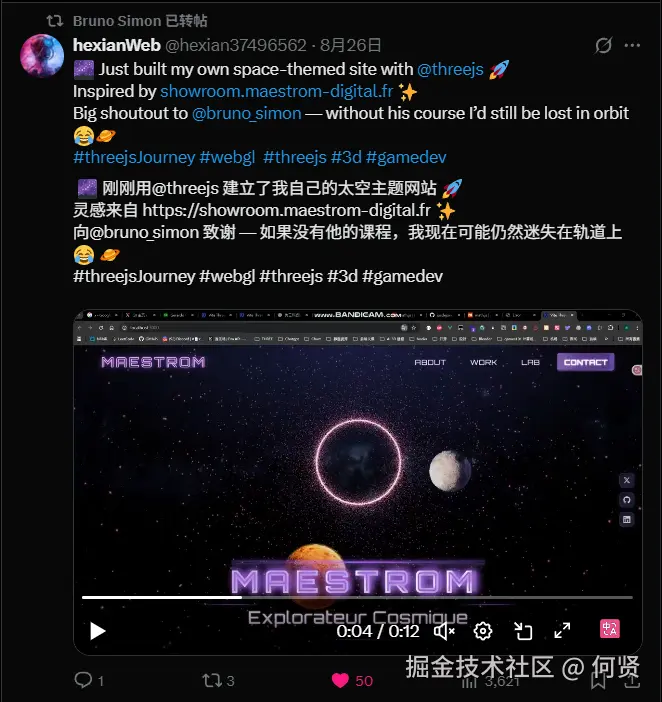This screenshot has width=662, height=702.
Task: Play the video
Action: click(x=97, y=631)
